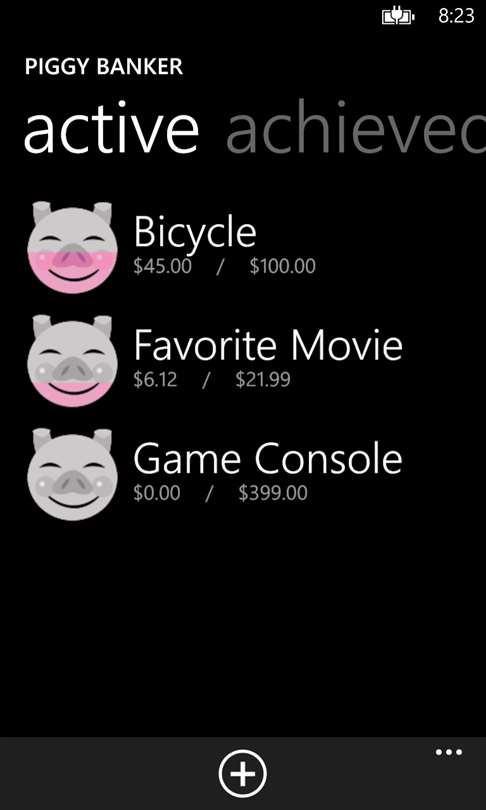The height and width of the screenshot is (810, 486).
Task: Switch to the achieved tab
Action: point(356,129)
